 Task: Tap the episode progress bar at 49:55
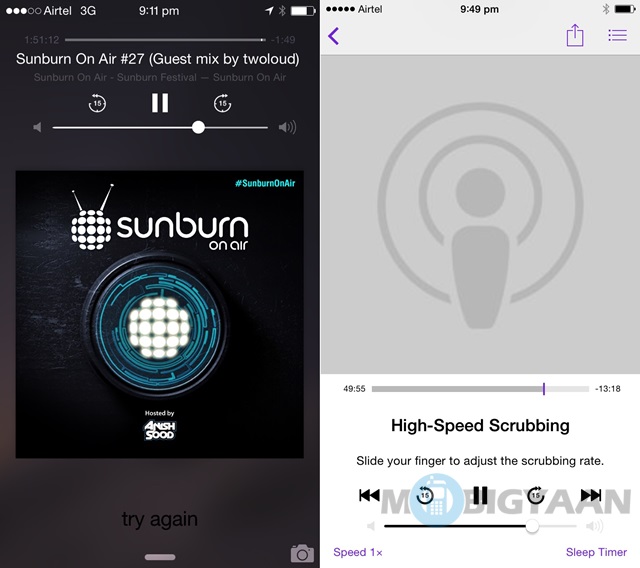(544, 388)
